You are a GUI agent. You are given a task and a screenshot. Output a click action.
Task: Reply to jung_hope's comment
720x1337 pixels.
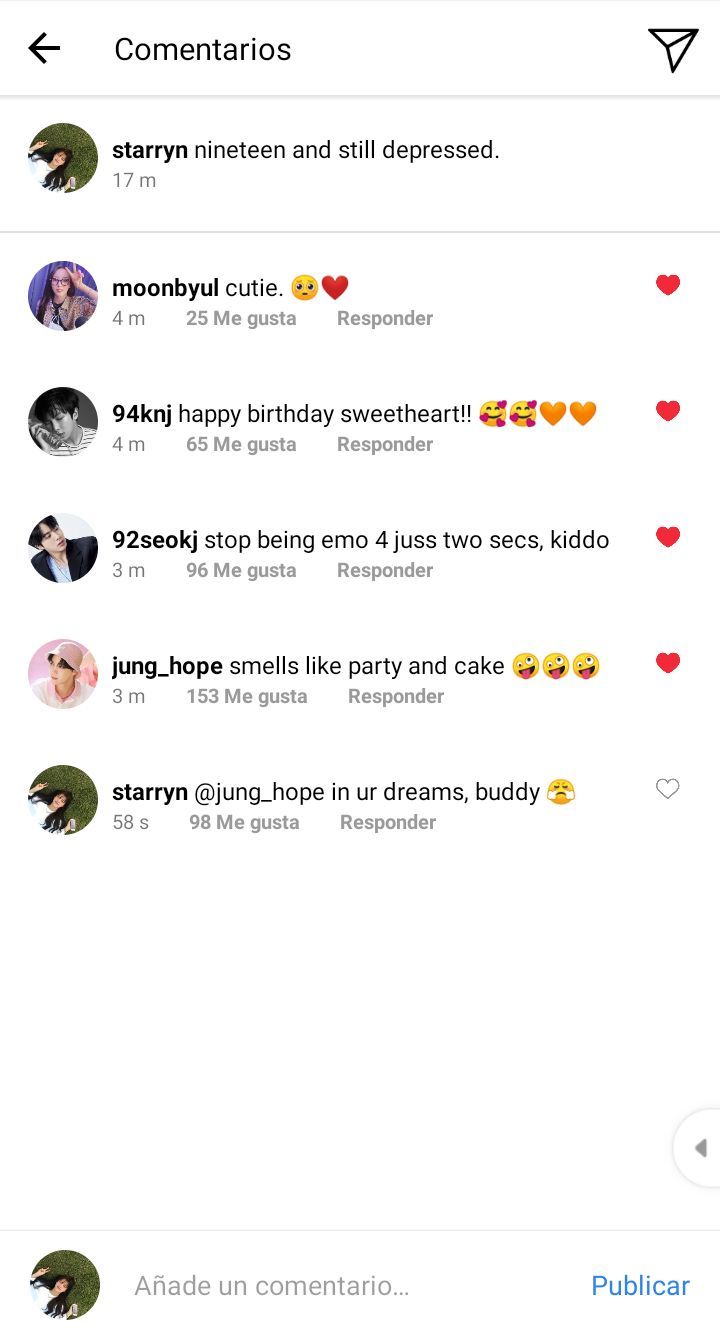(x=395, y=696)
